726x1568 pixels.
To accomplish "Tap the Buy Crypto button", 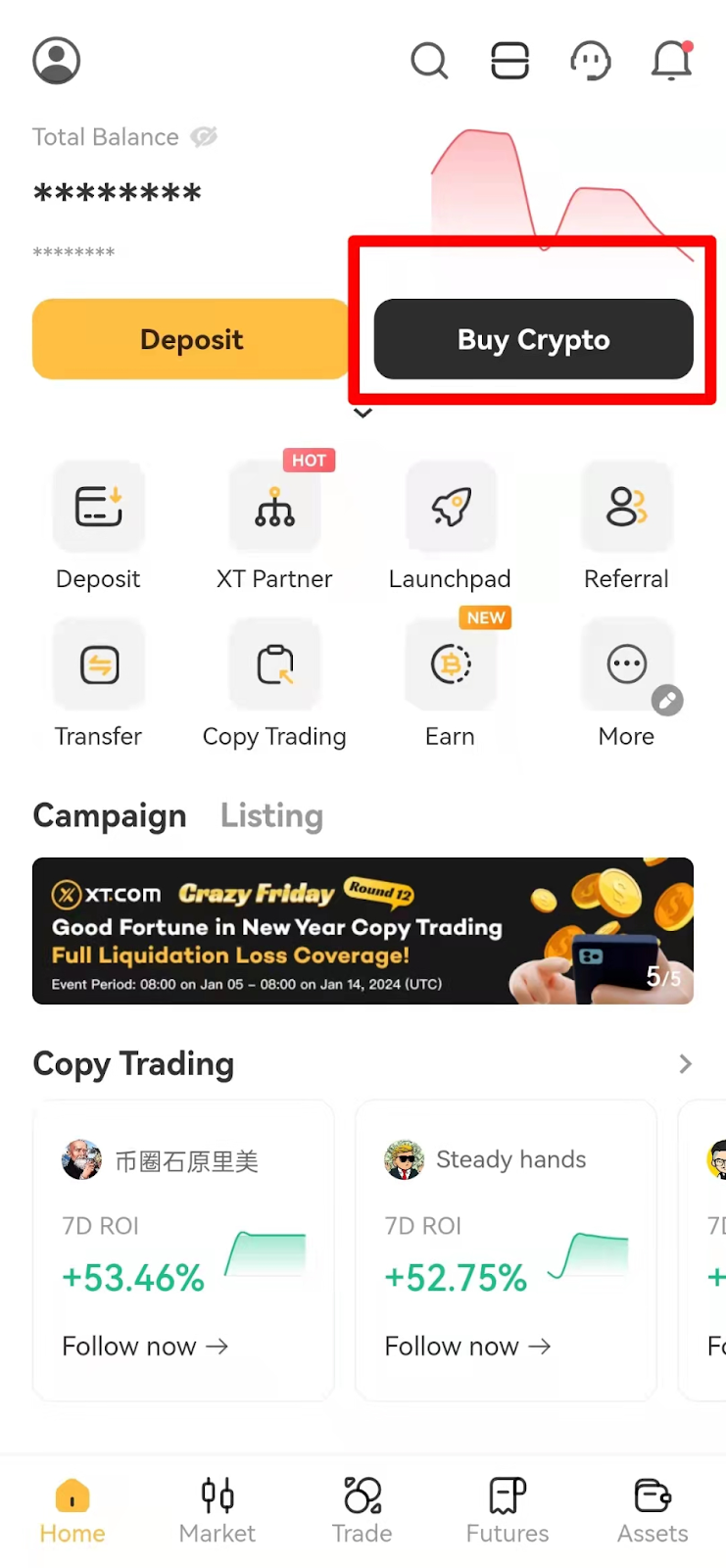I will coord(533,339).
